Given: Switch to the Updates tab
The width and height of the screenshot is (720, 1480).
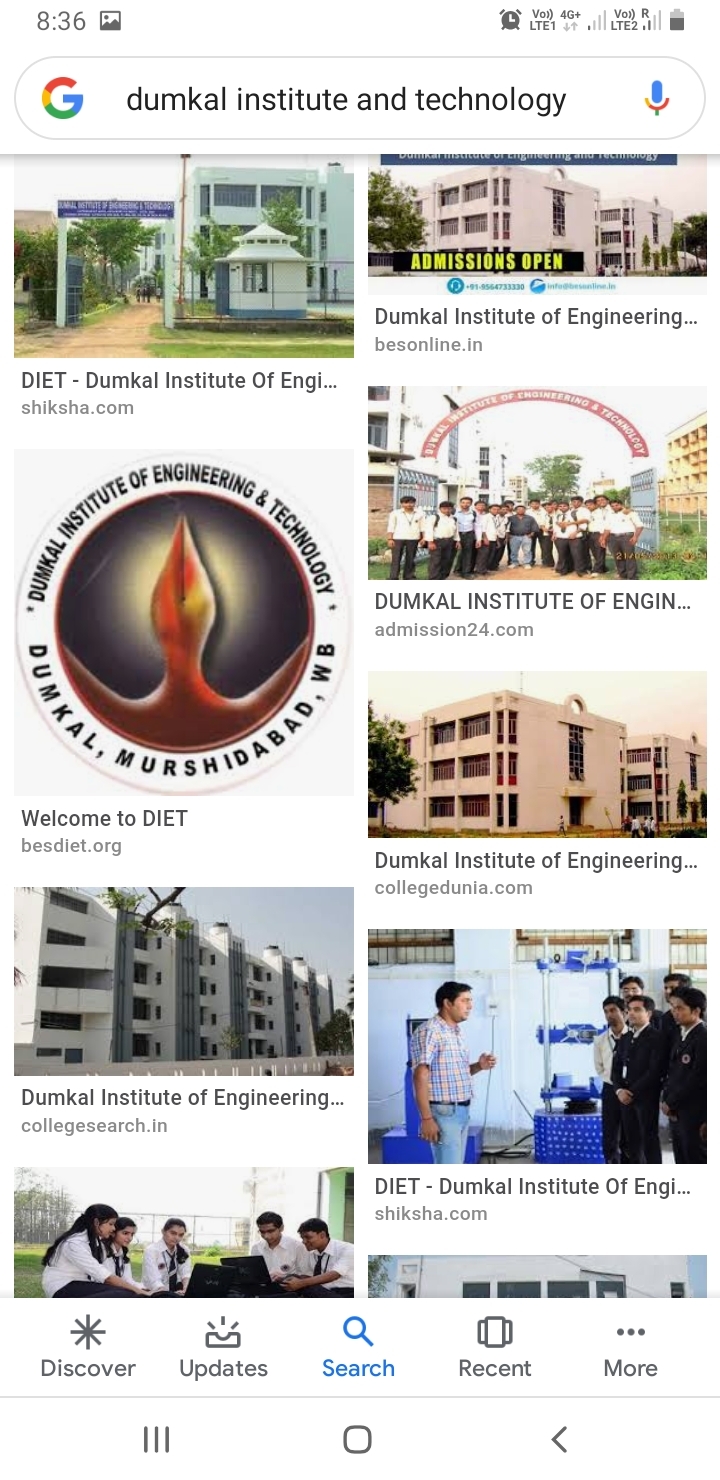Looking at the screenshot, I should [x=223, y=1348].
